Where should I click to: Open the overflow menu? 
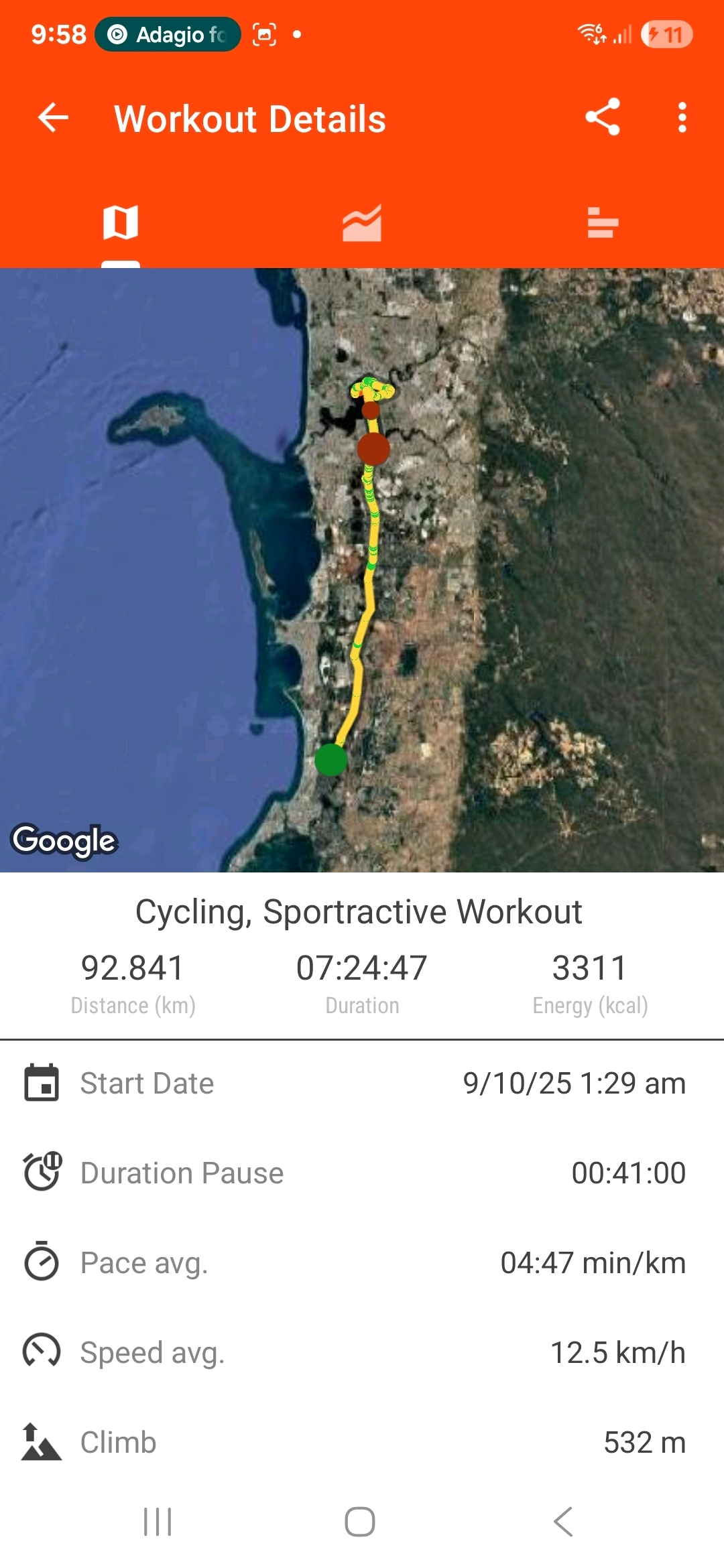point(682,118)
